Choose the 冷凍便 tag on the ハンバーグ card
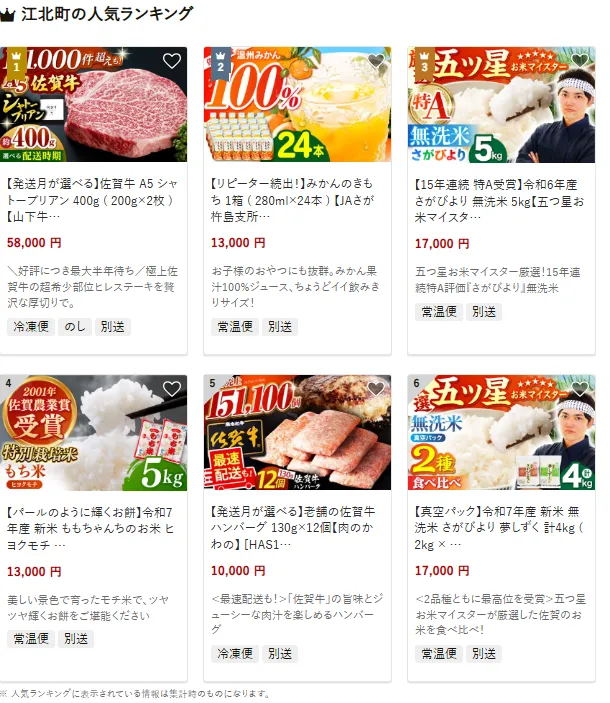The width and height of the screenshot is (610, 703). [234, 654]
